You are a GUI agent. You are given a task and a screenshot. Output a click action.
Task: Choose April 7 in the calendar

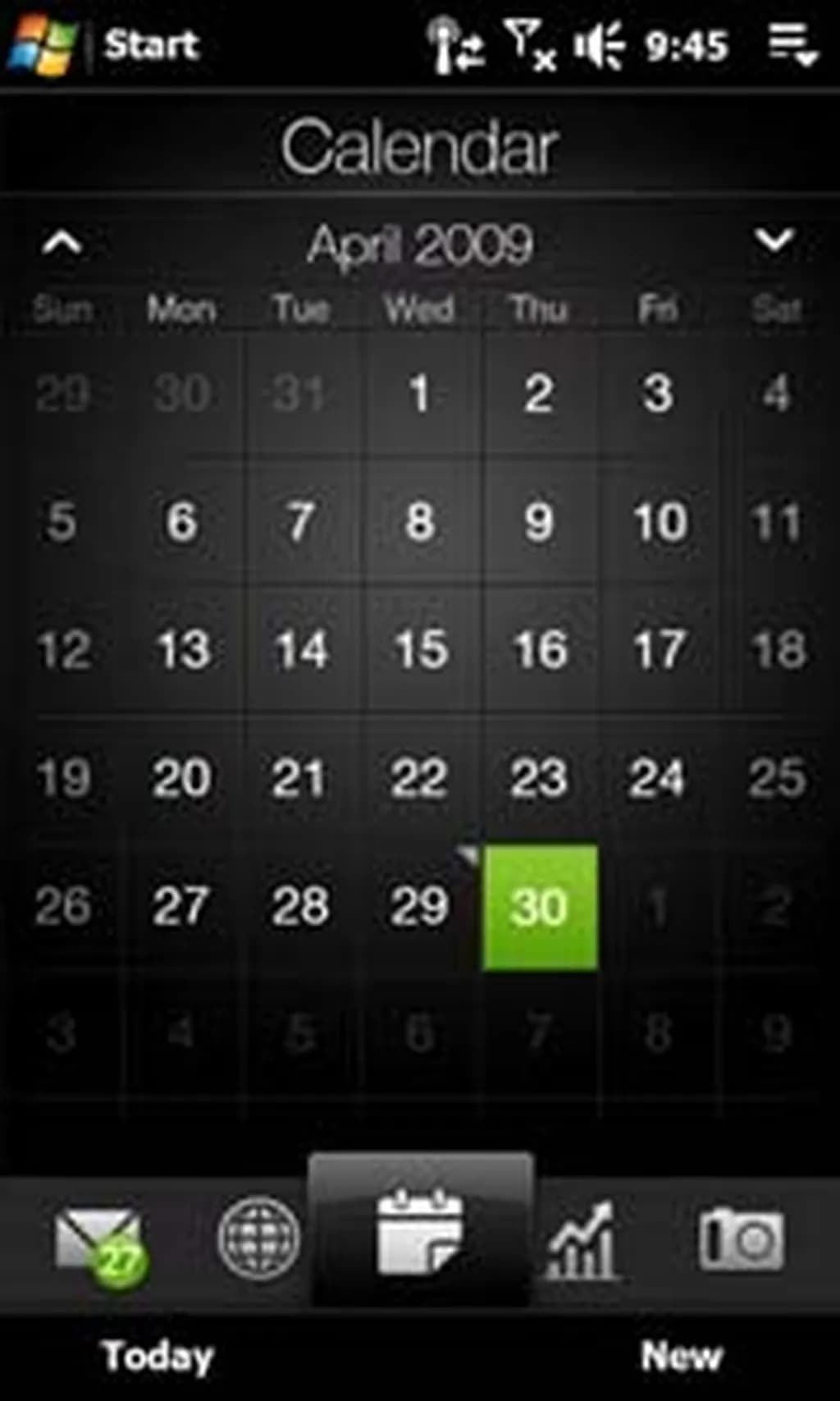[300, 522]
